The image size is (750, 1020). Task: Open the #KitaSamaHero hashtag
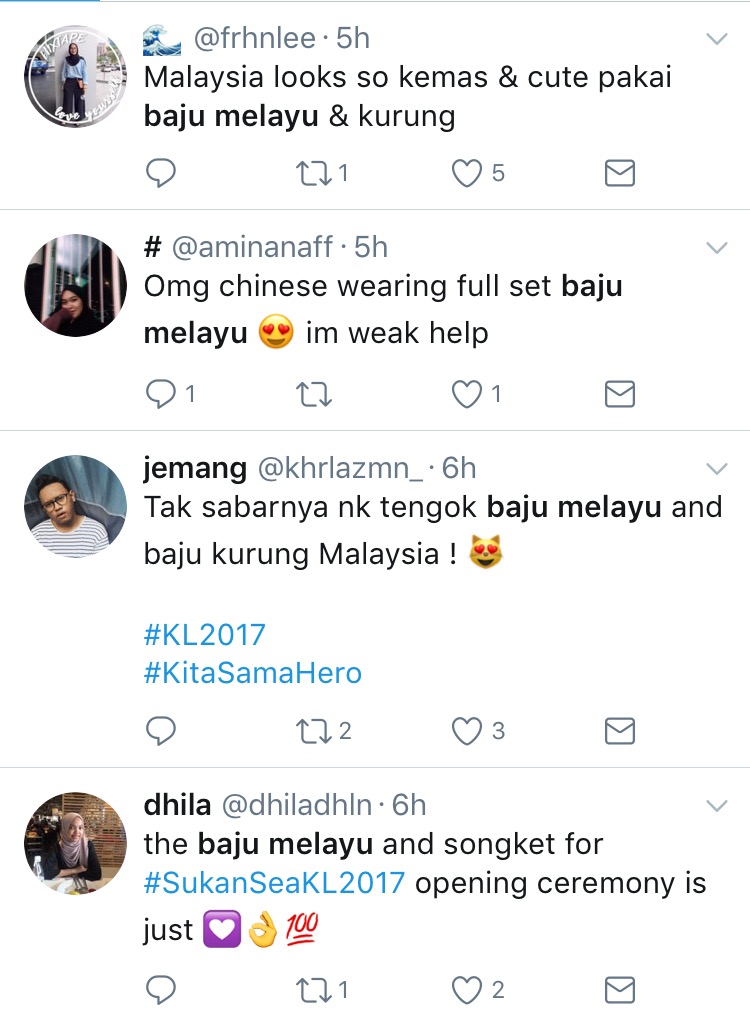pos(253,673)
